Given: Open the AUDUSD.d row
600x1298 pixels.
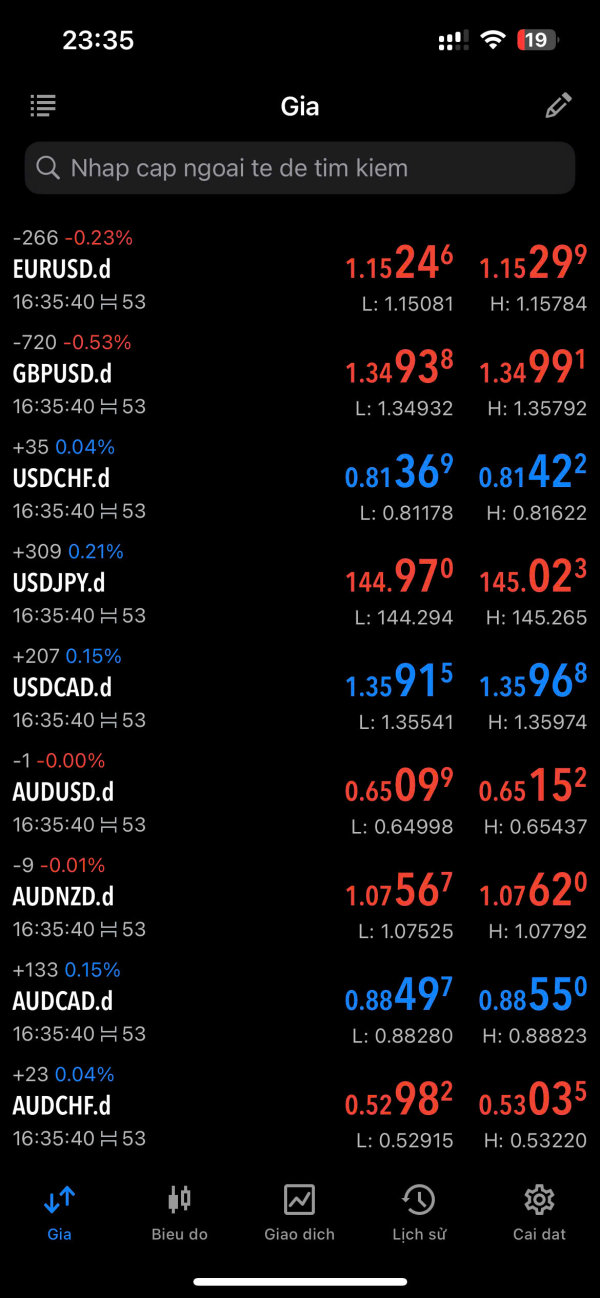Looking at the screenshot, I should pos(300,792).
